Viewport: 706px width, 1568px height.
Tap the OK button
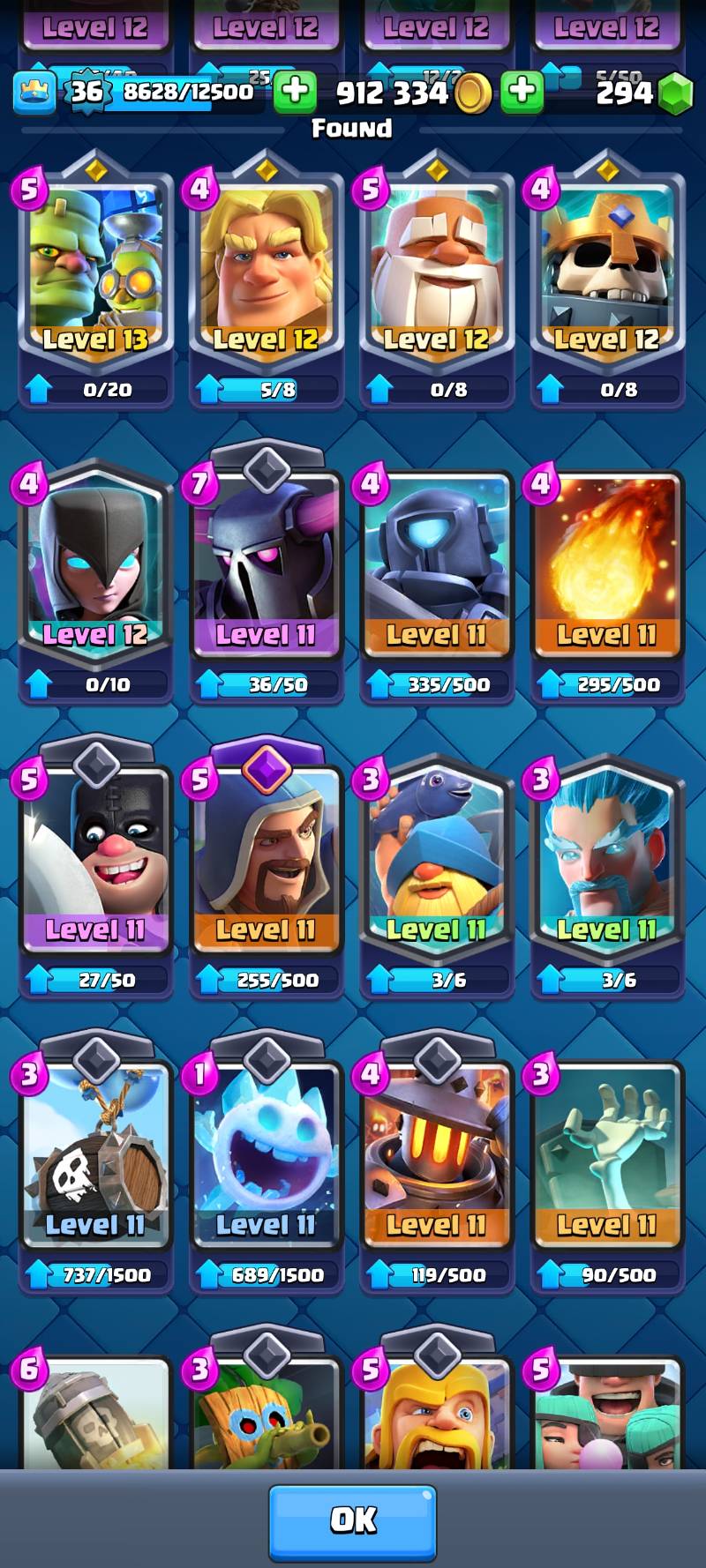coord(352,1520)
